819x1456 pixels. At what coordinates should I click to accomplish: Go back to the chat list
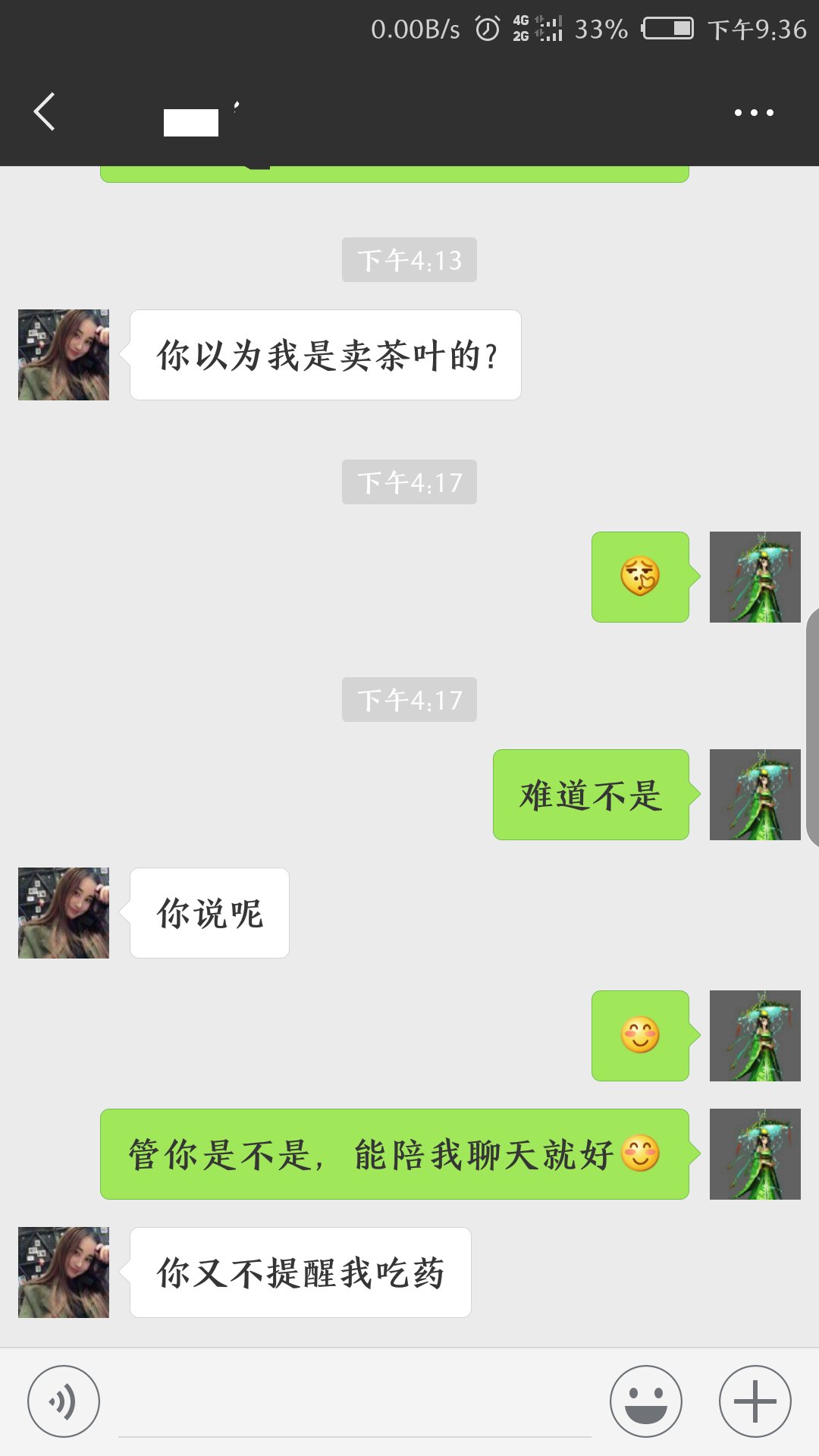(x=45, y=112)
